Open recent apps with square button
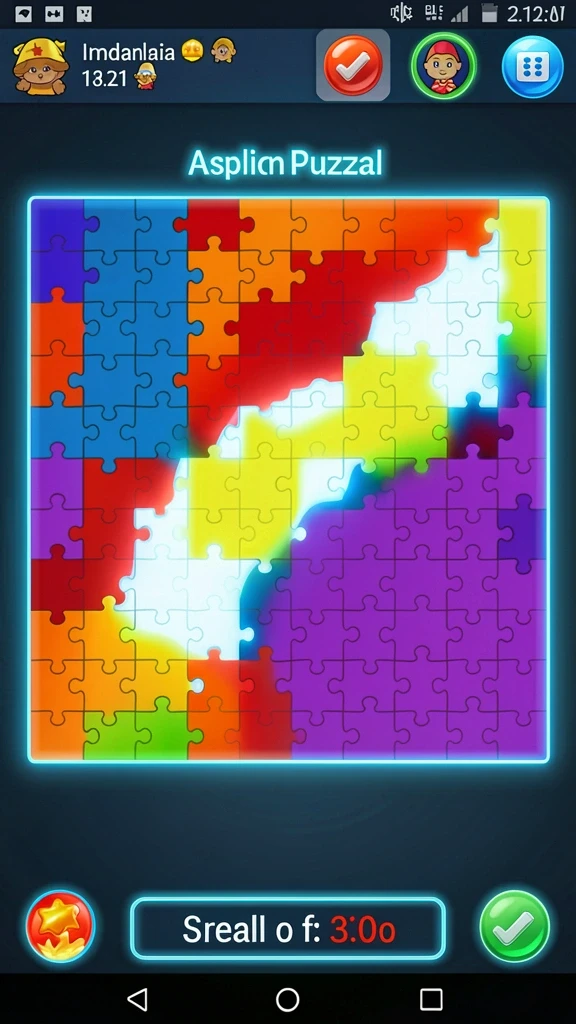This screenshot has width=576, height=1024. coord(431,999)
